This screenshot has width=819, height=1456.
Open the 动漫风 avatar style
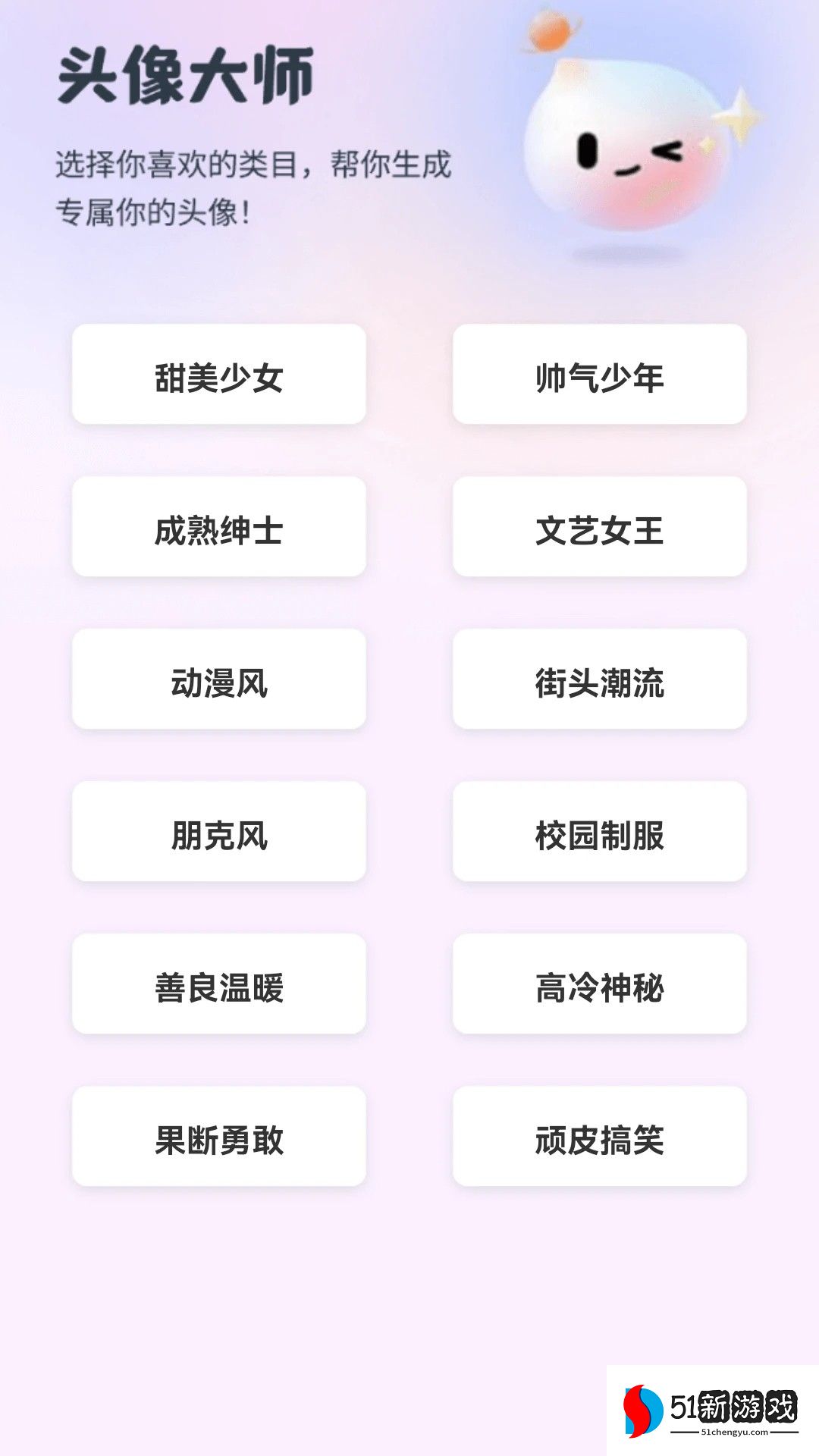[218, 679]
